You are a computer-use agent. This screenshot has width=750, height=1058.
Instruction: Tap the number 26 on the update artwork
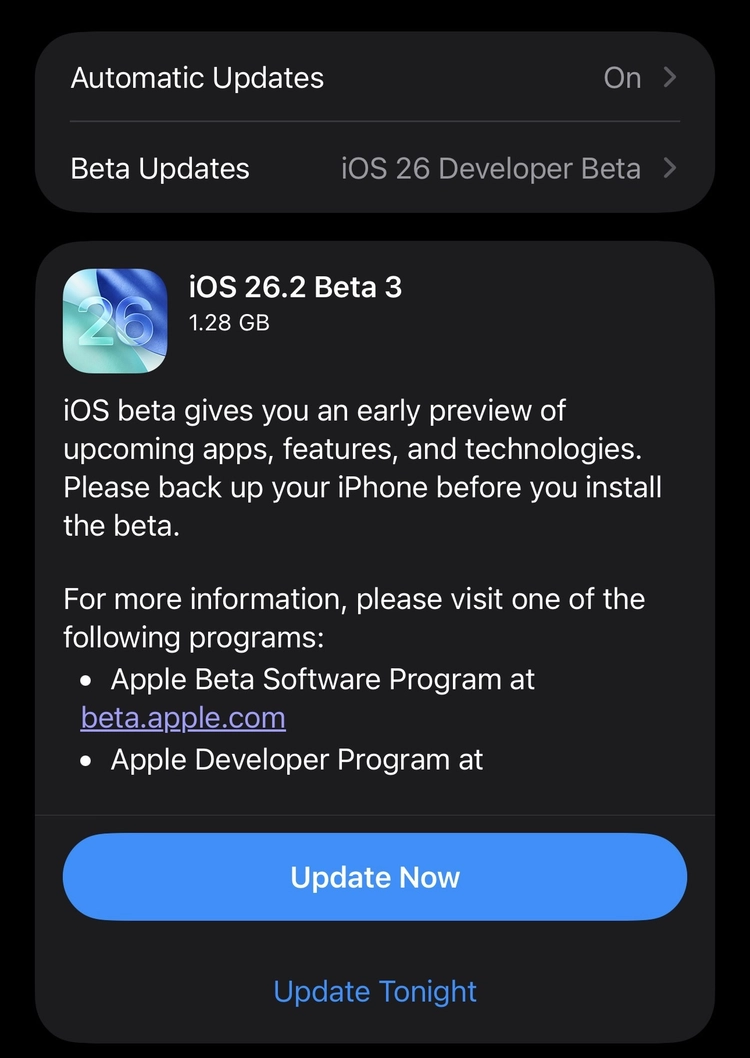(115, 320)
